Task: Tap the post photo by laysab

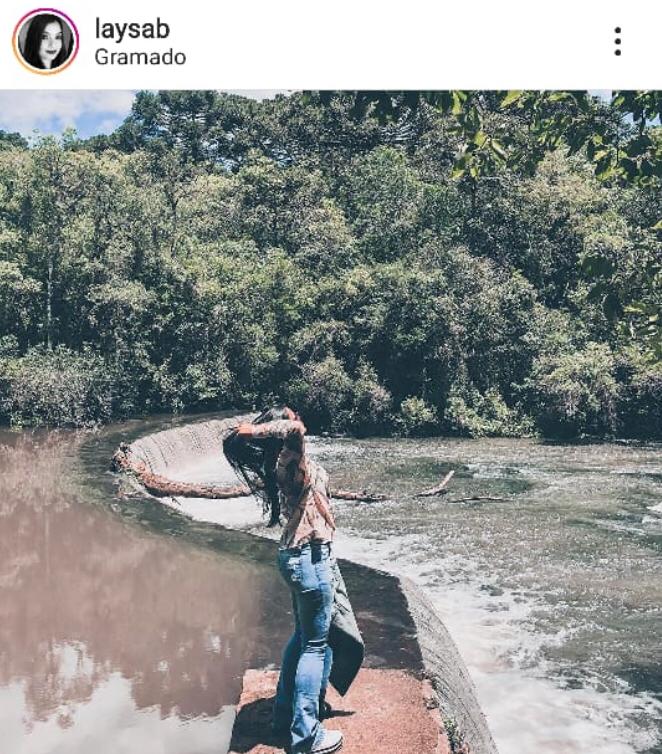Action: pos(330,420)
